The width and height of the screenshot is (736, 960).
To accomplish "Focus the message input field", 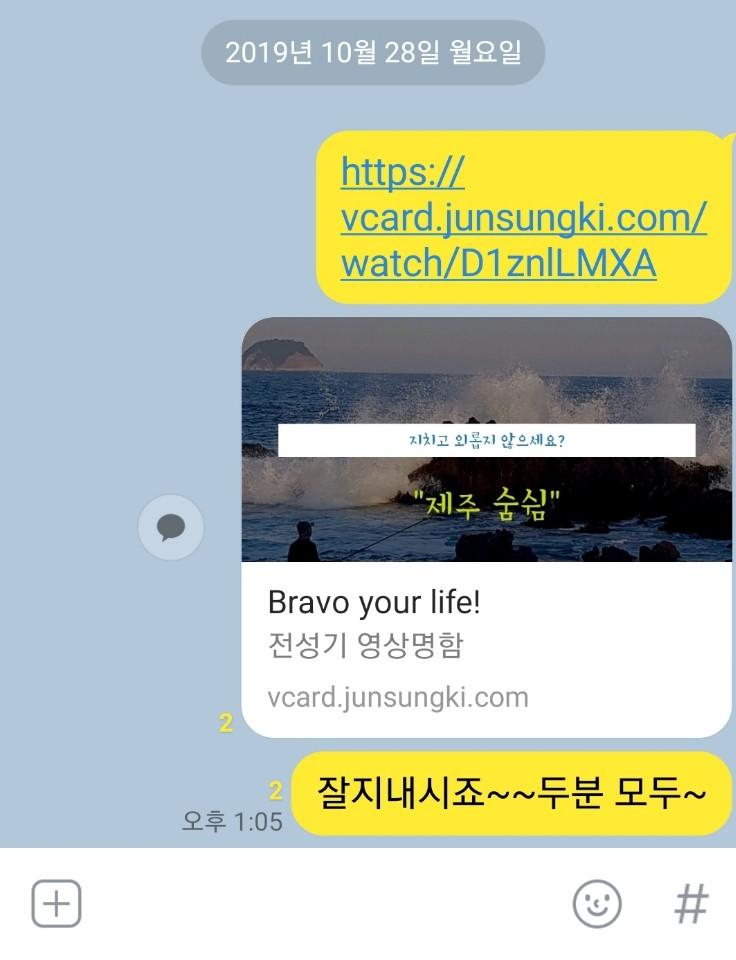I will pos(320,904).
